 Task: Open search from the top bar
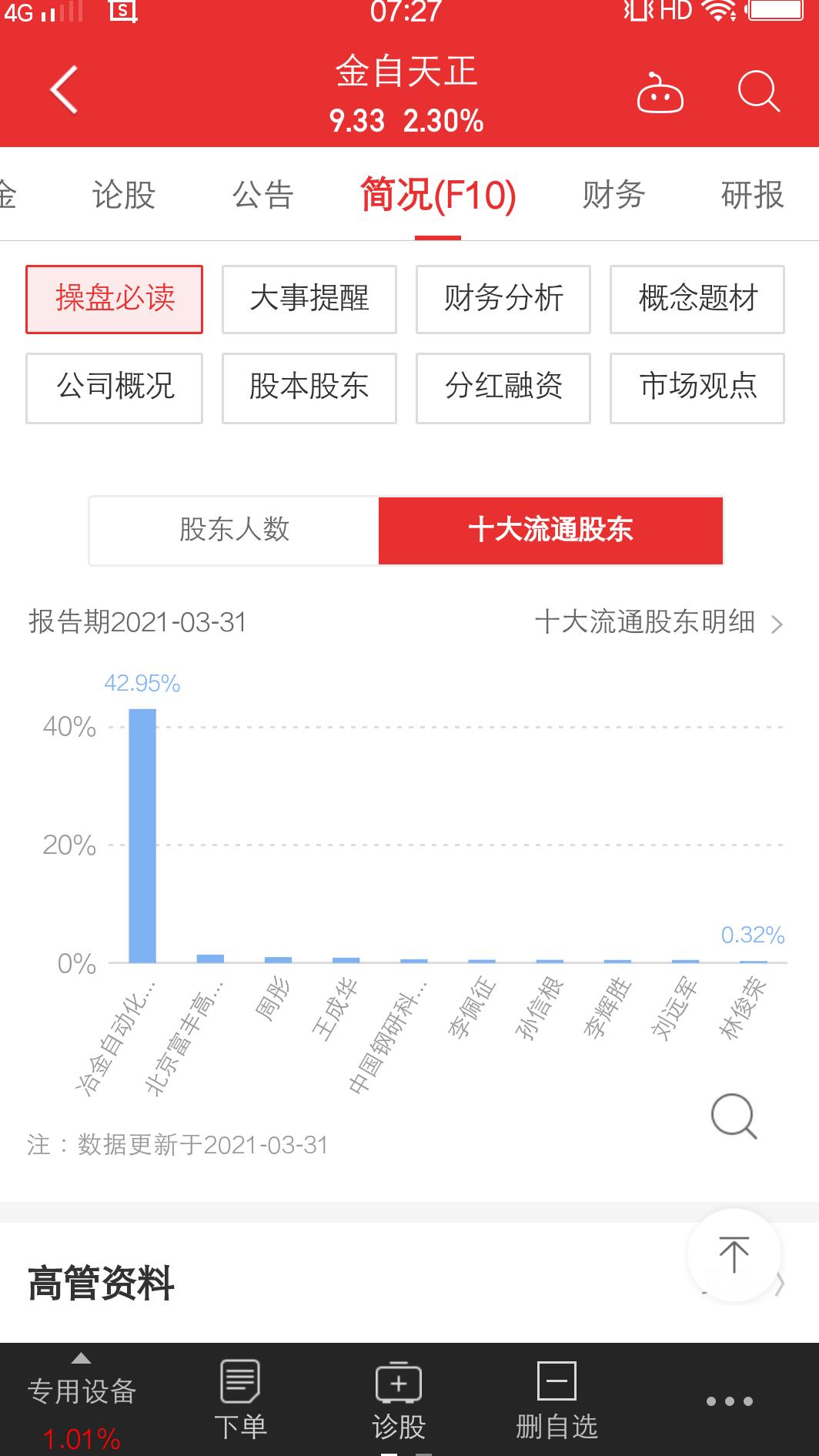click(x=758, y=91)
